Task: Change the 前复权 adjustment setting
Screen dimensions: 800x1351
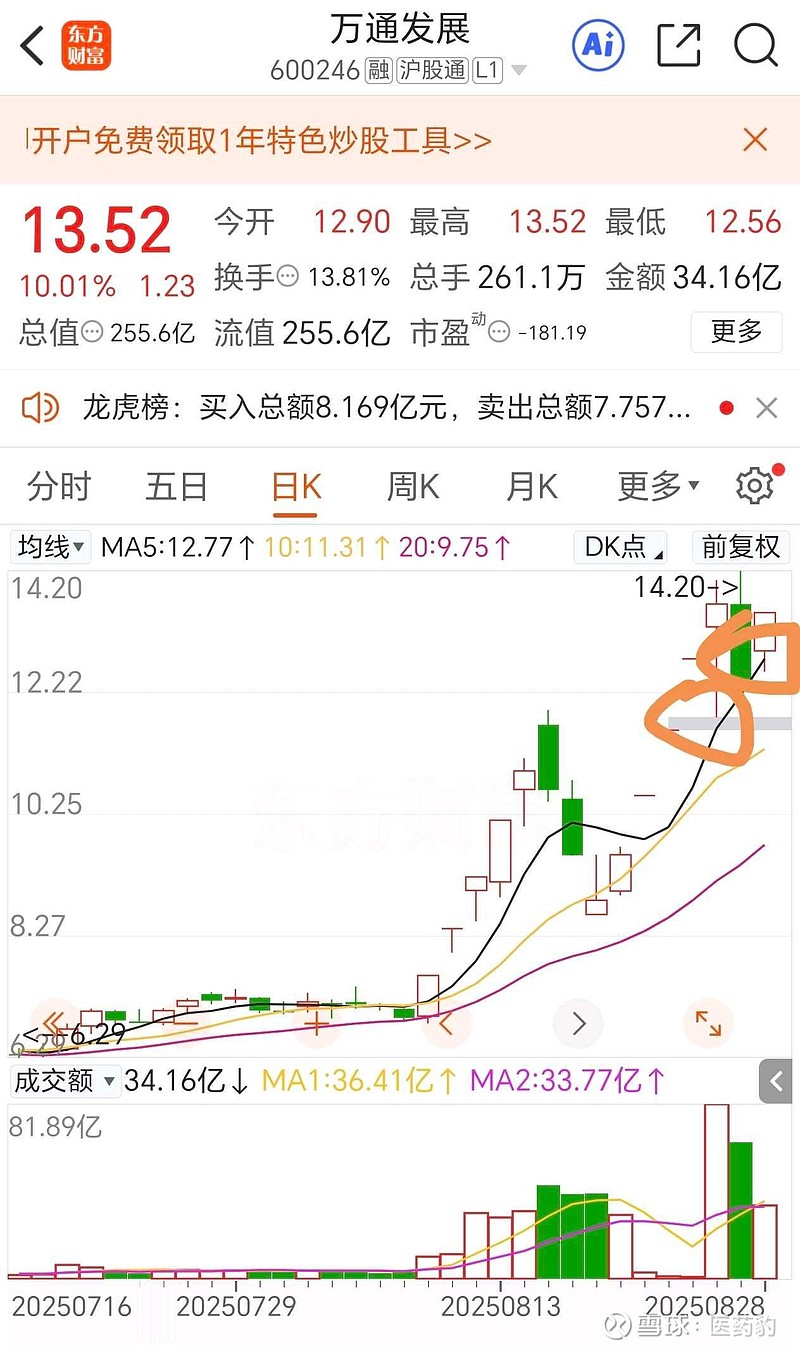Action: pos(740,547)
